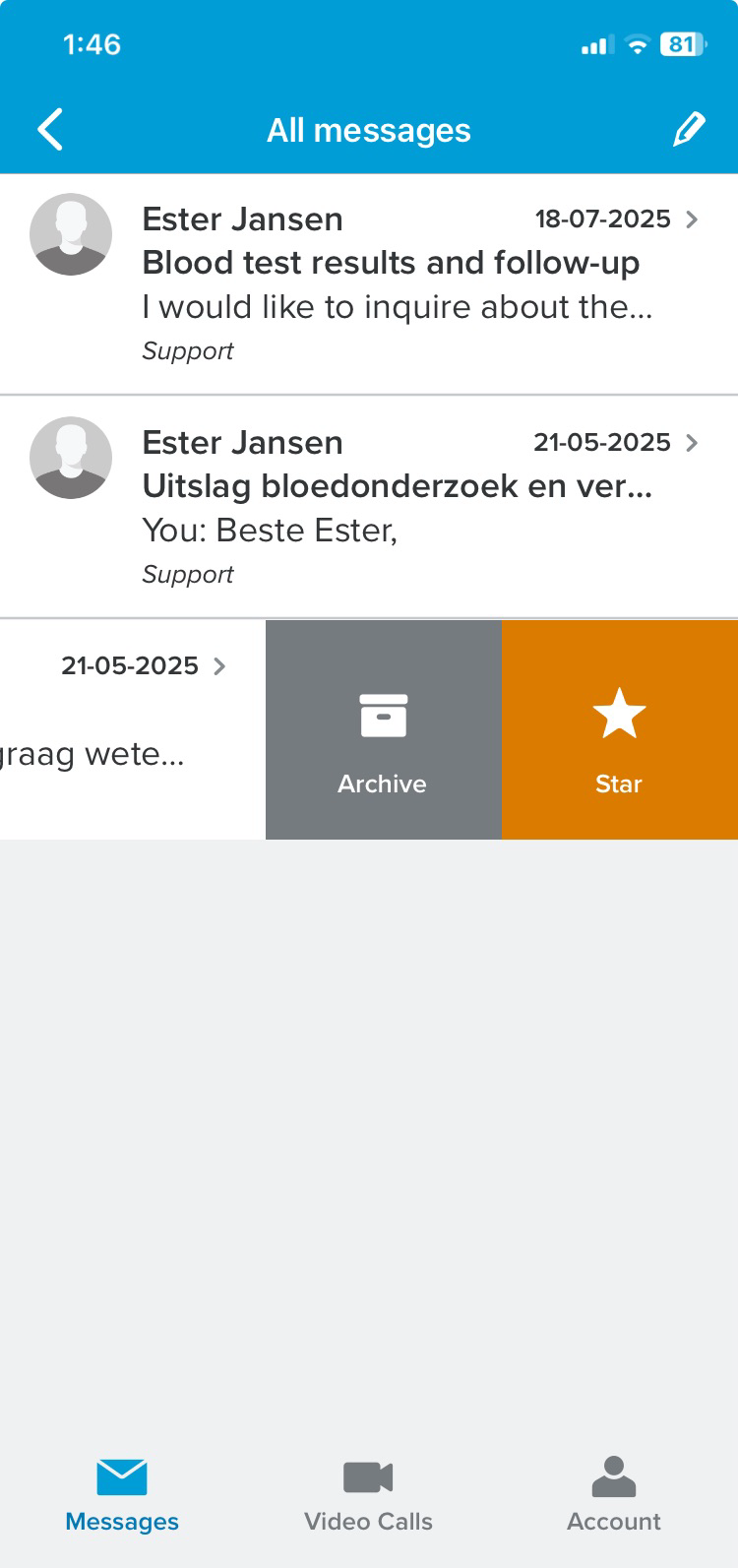Open the swiped message ending in graag wete
Viewport: 738px width, 1568px height.
133,729
